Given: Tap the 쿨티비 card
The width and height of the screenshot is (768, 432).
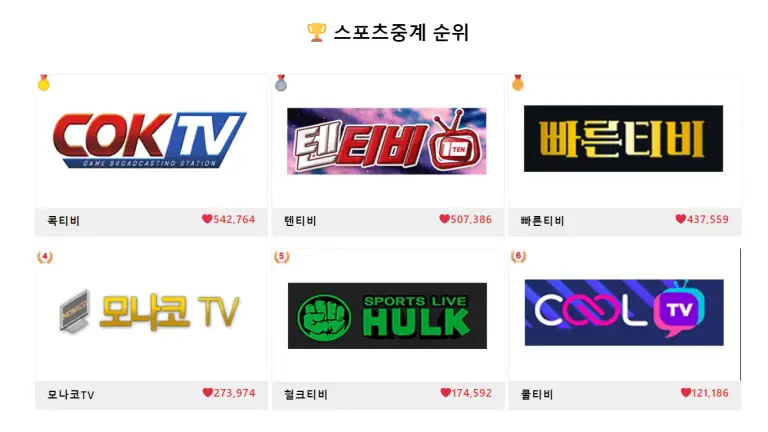Looking at the screenshot, I should click(623, 312).
